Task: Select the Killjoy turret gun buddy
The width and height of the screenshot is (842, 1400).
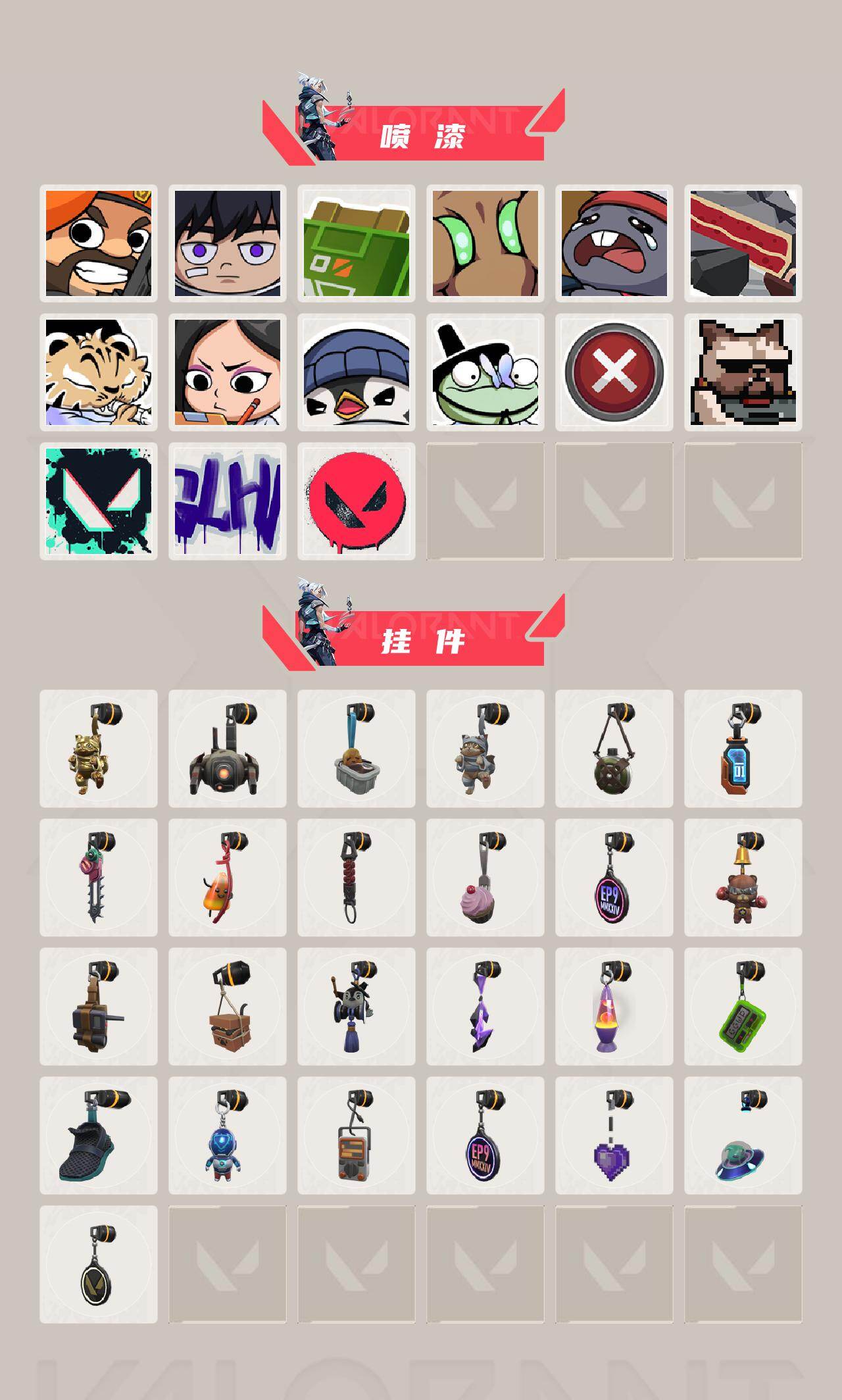Action: tap(227, 753)
